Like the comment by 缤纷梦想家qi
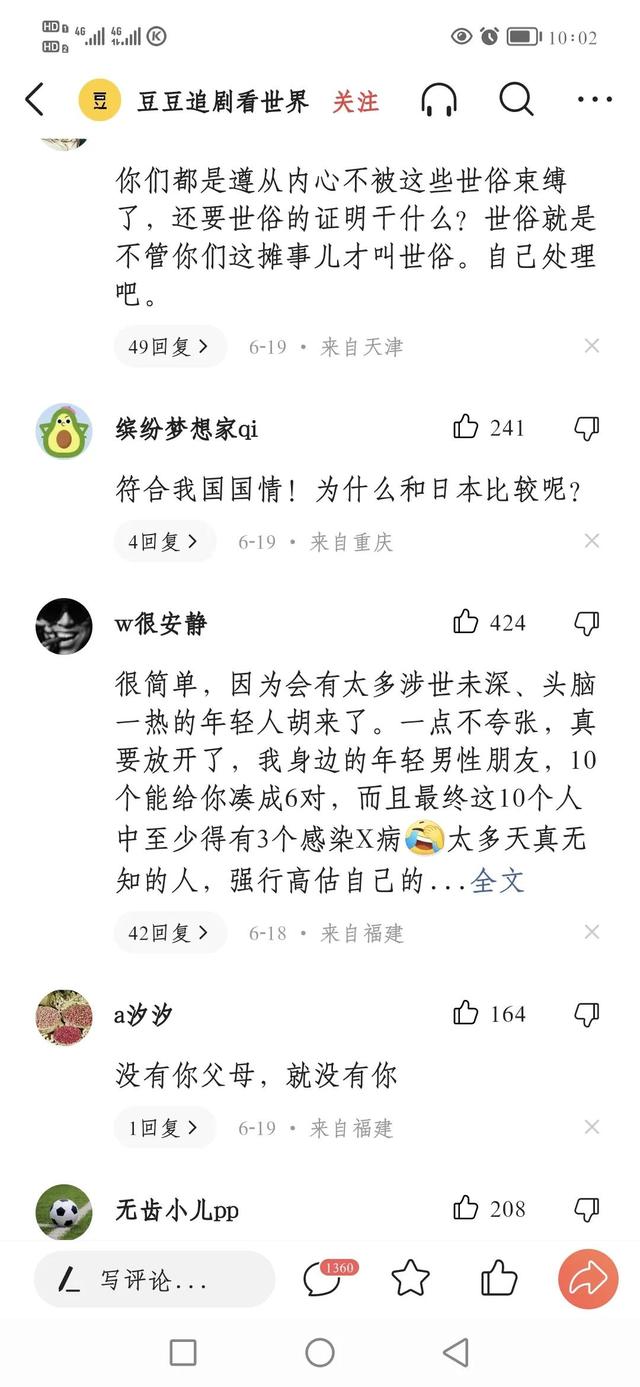This screenshot has height=1387, width=640. click(466, 428)
